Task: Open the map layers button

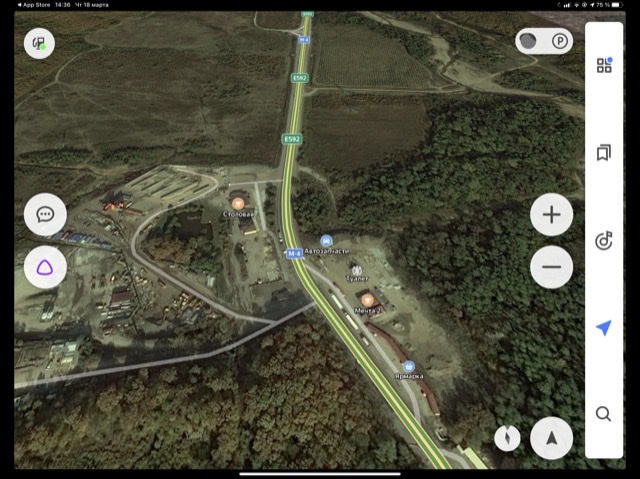Action: pyautogui.click(x=39, y=44)
